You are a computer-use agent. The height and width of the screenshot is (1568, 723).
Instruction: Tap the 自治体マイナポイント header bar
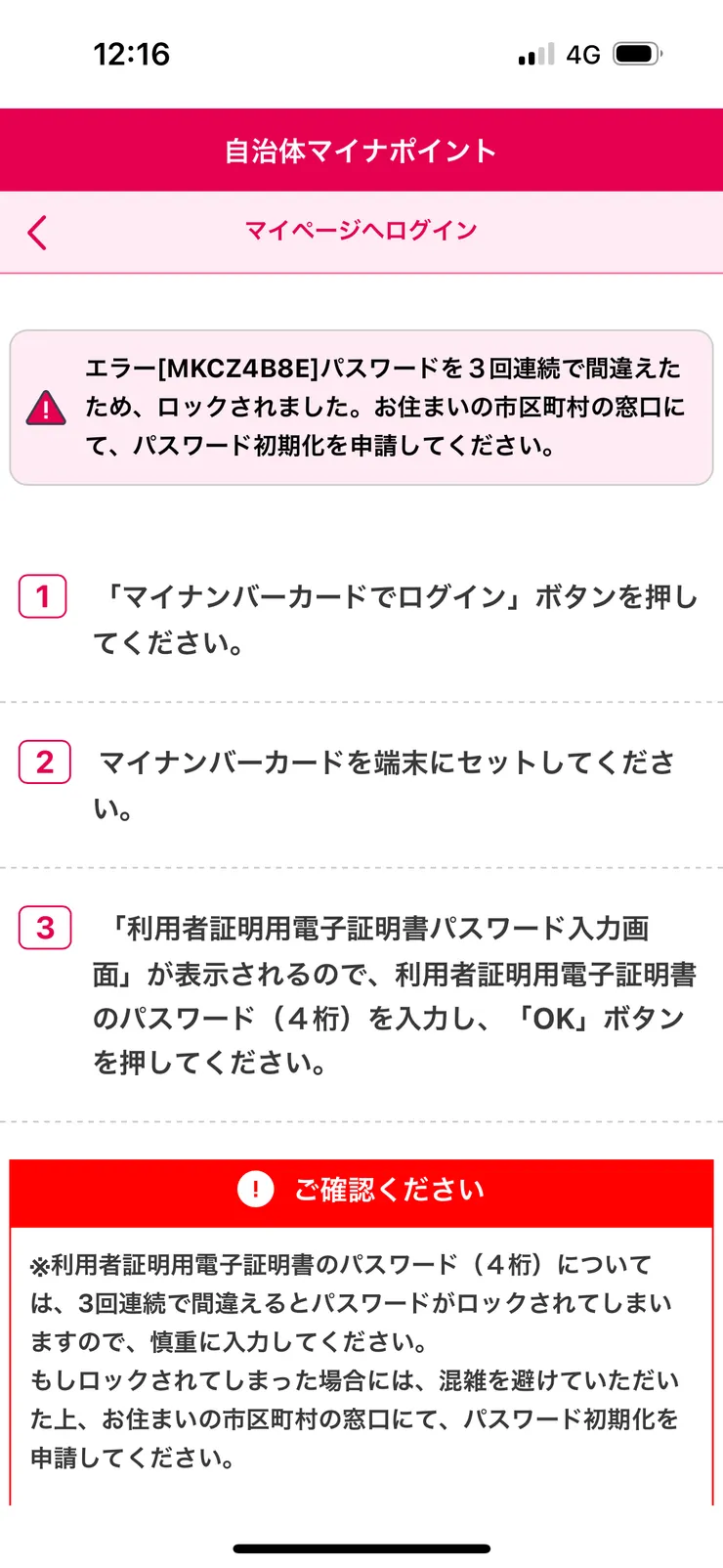pyautogui.click(x=361, y=150)
